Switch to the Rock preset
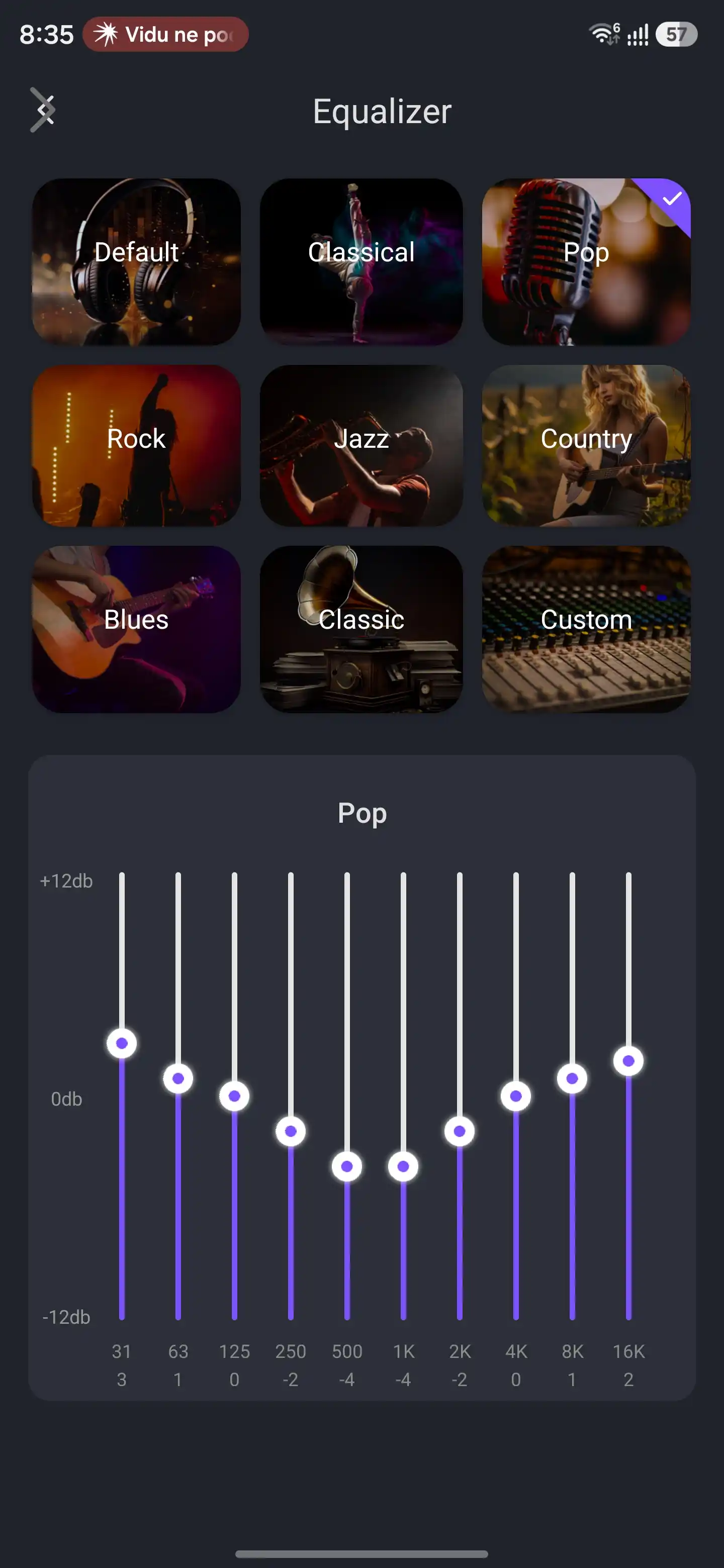Viewport: 724px width, 1568px height. (x=136, y=446)
